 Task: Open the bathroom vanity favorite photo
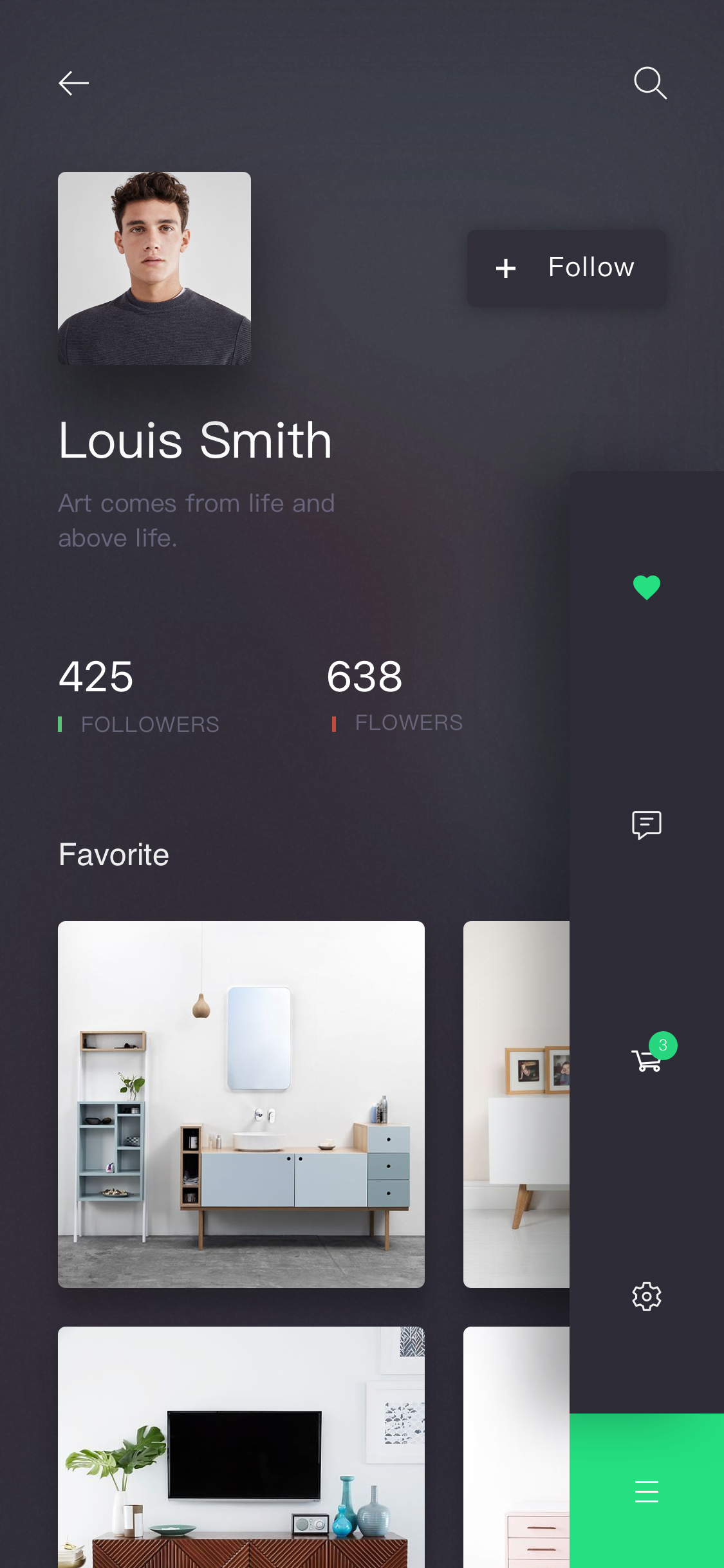point(241,1105)
